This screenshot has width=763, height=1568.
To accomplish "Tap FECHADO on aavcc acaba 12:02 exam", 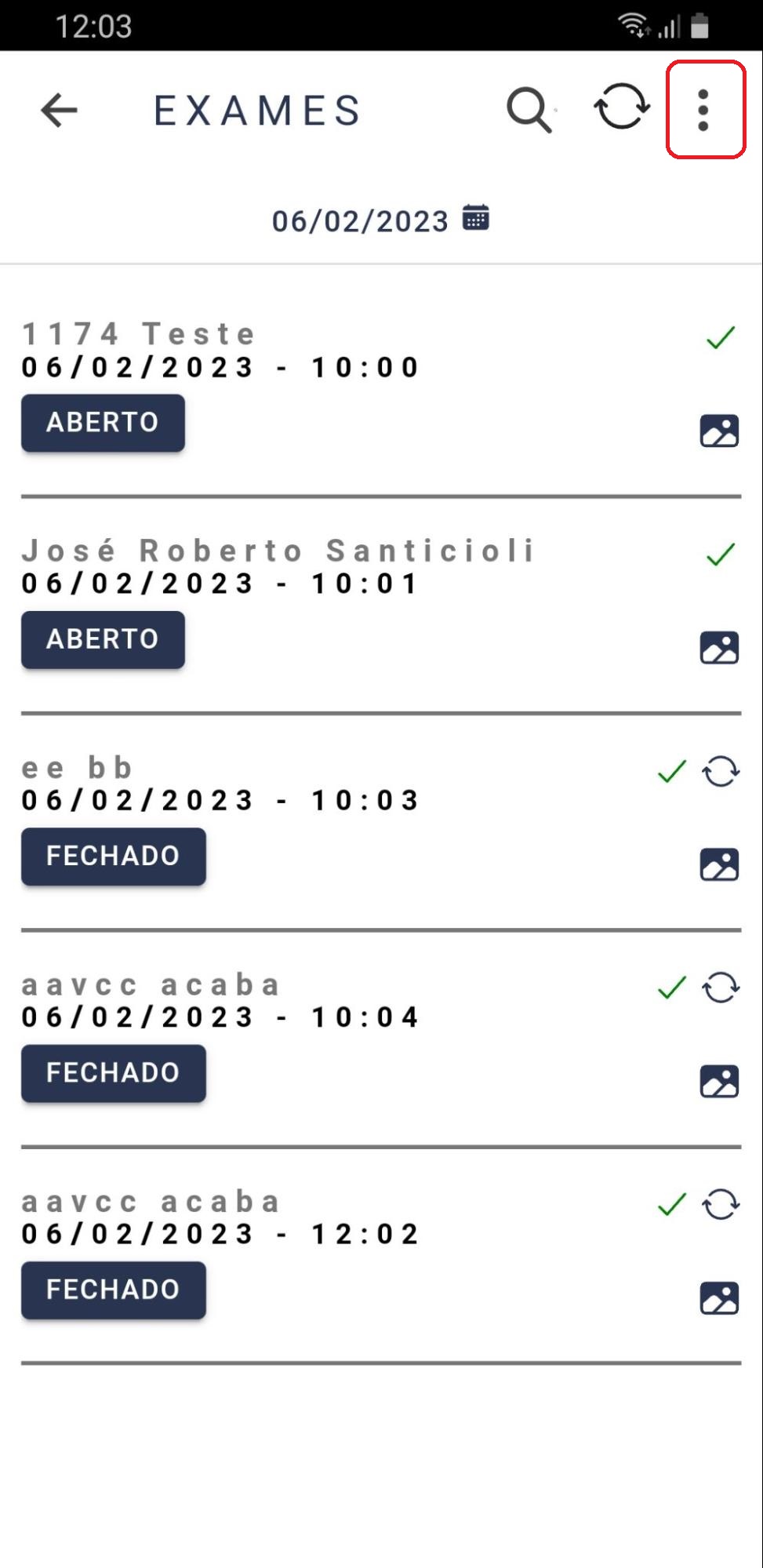I will pos(114,1290).
